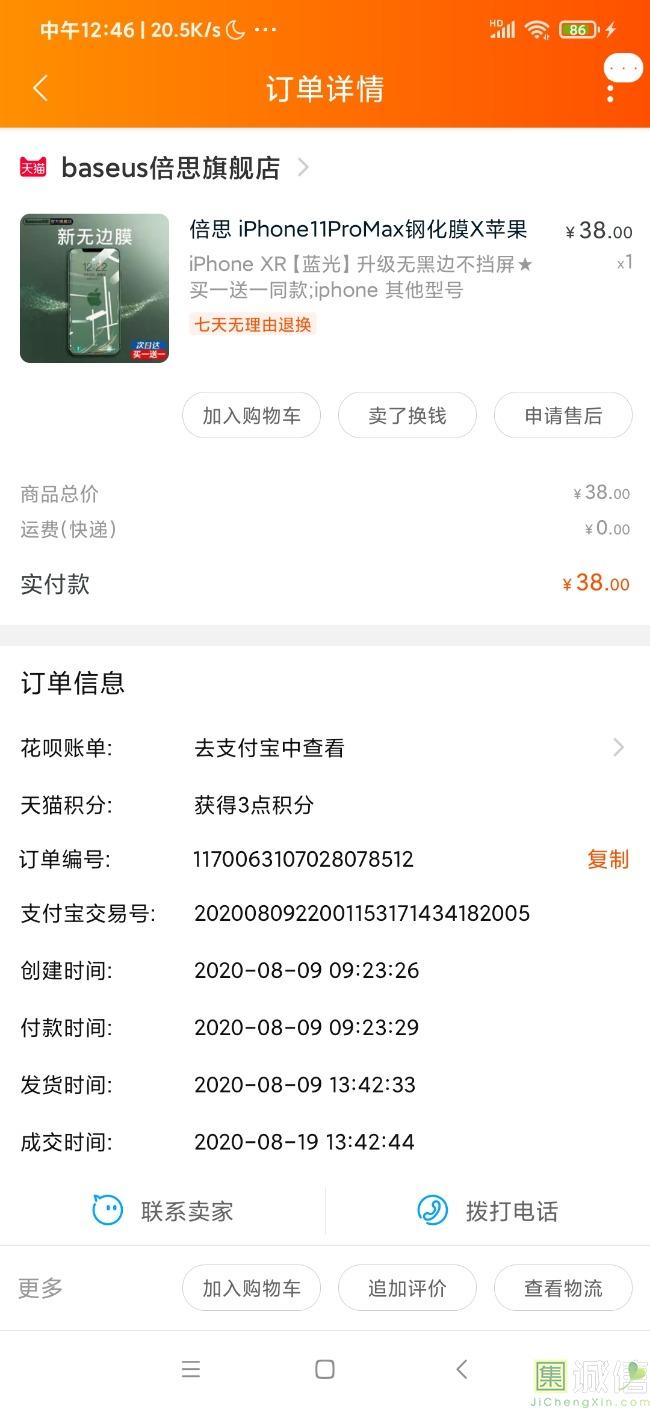Tap the system home button
The width and height of the screenshot is (650, 1408).
(325, 1369)
